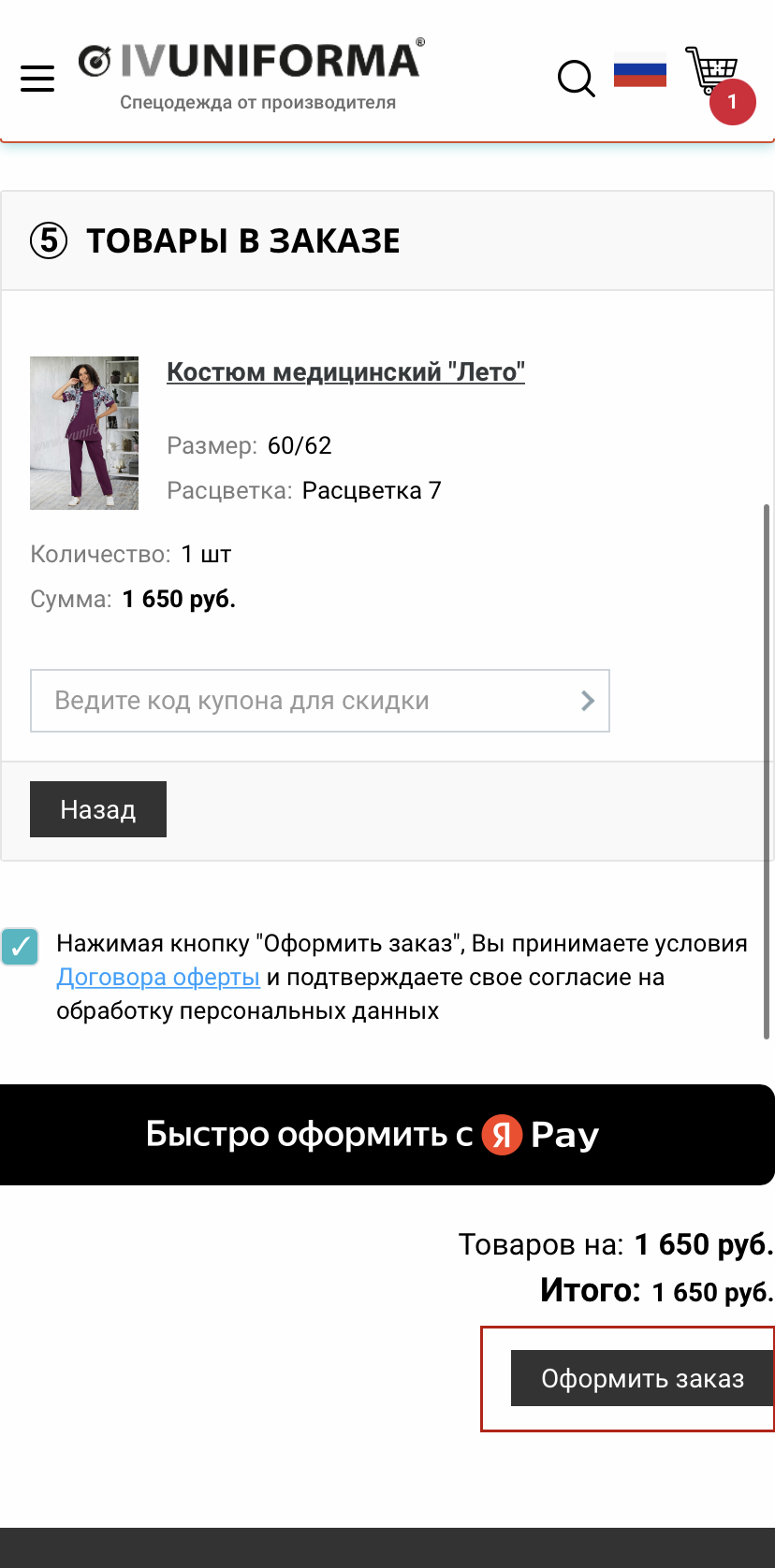Change country via the Russian flag
Screen dimensions: 775x1568
pyautogui.click(x=640, y=74)
